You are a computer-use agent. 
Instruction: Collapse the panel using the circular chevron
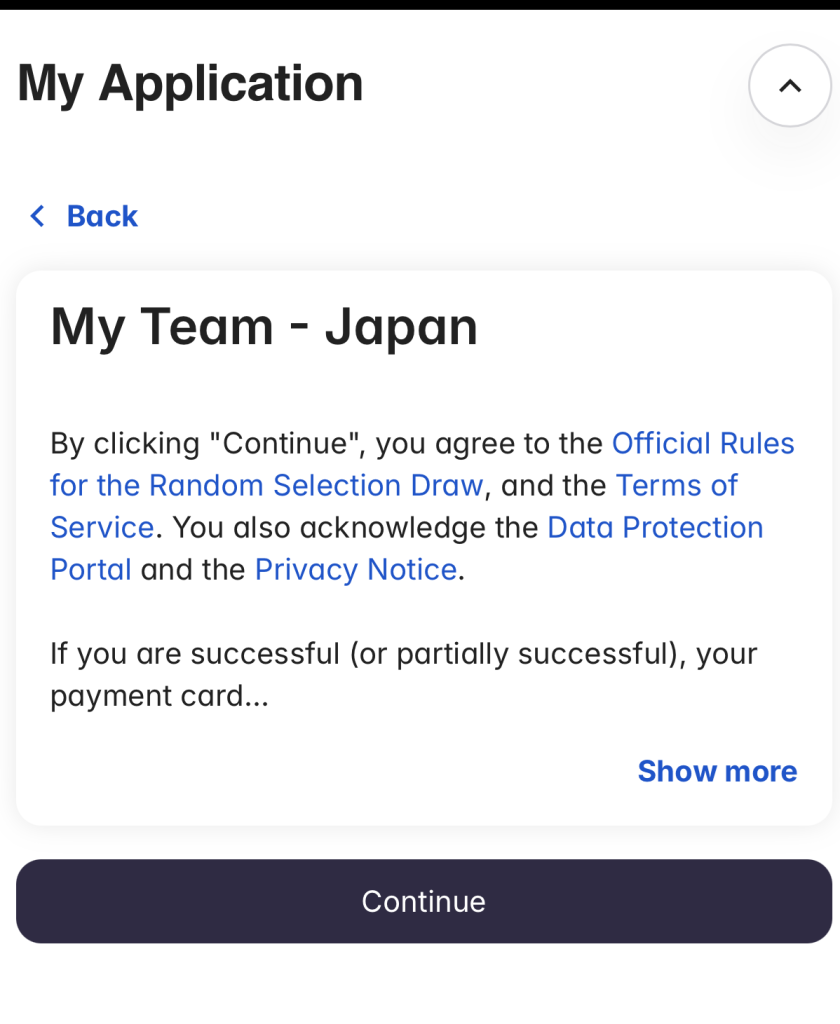789,86
